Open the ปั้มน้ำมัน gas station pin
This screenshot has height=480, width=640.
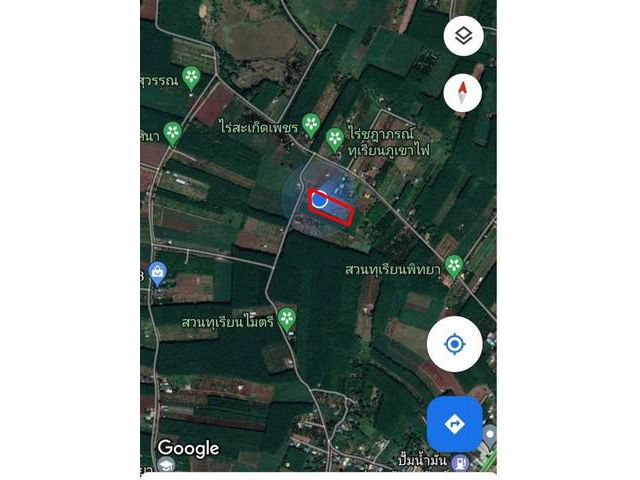click(460, 462)
